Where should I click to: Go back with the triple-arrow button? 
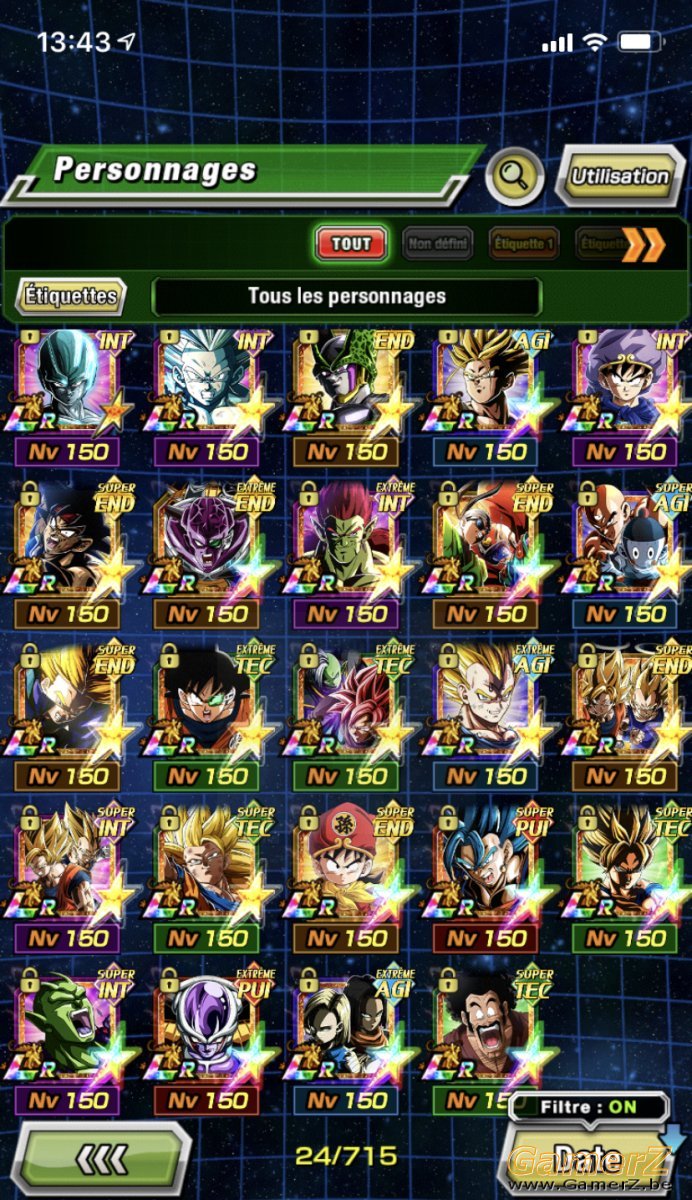coord(102,1158)
